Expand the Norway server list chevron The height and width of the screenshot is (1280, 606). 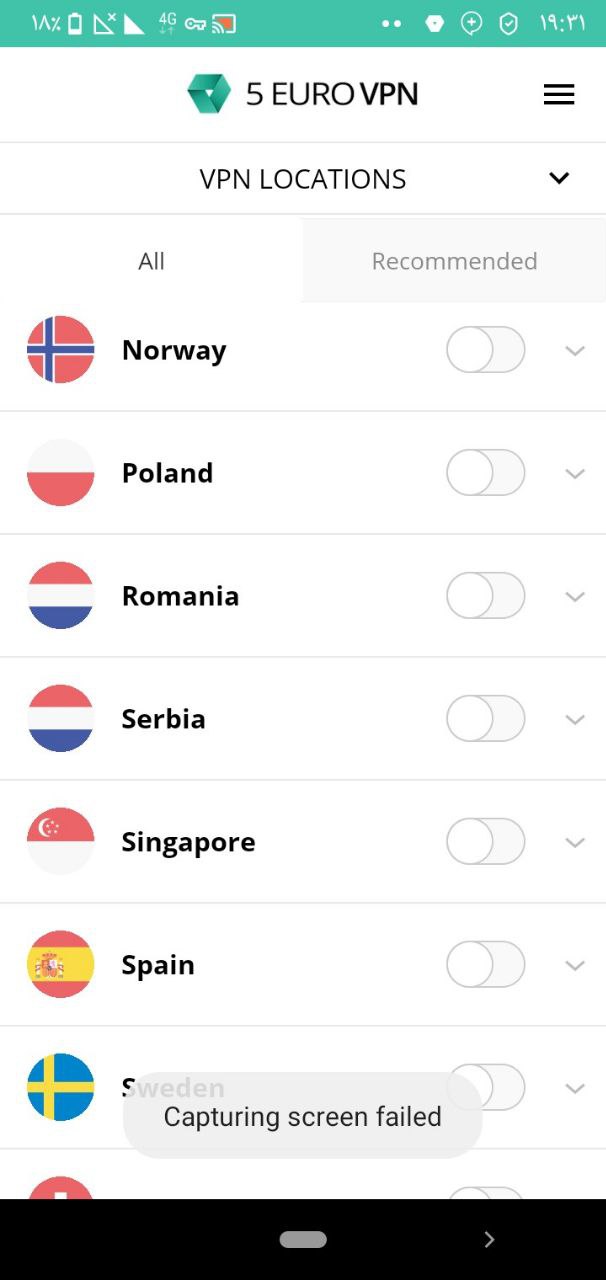pyautogui.click(x=574, y=351)
